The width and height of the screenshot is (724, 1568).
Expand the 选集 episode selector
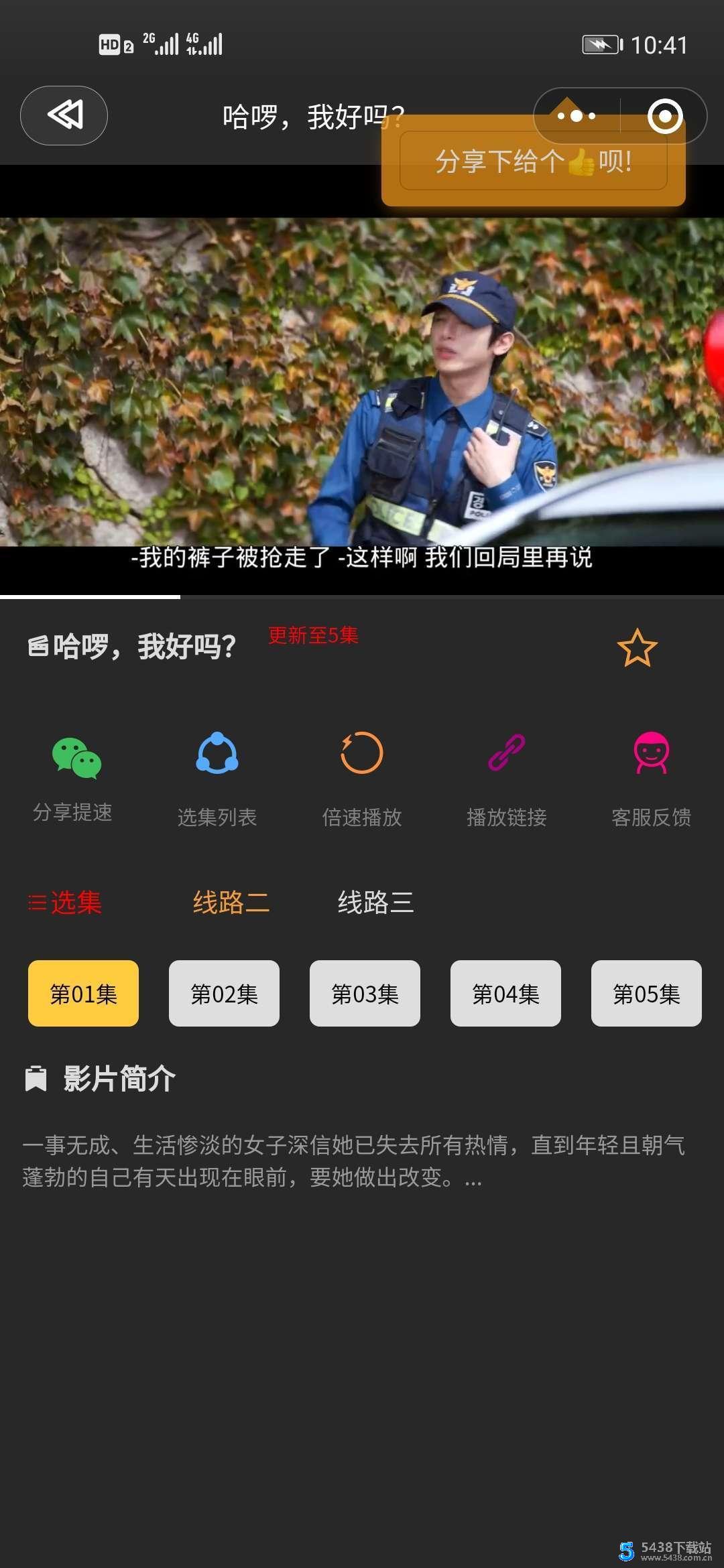[x=64, y=903]
